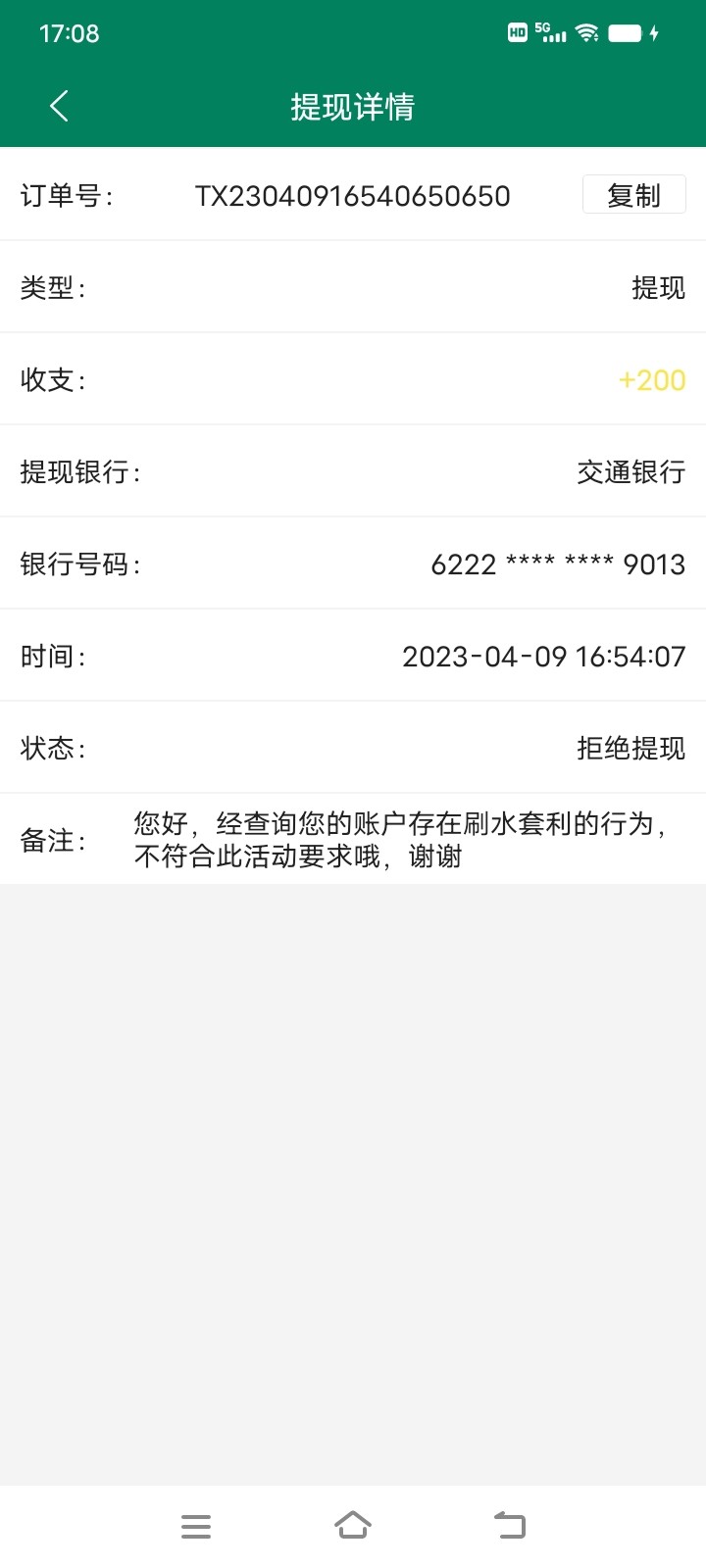The width and height of the screenshot is (706, 1568).
Task: Tap the transaction time 2023-04-09 16:54:07
Action: tap(545, 657)
